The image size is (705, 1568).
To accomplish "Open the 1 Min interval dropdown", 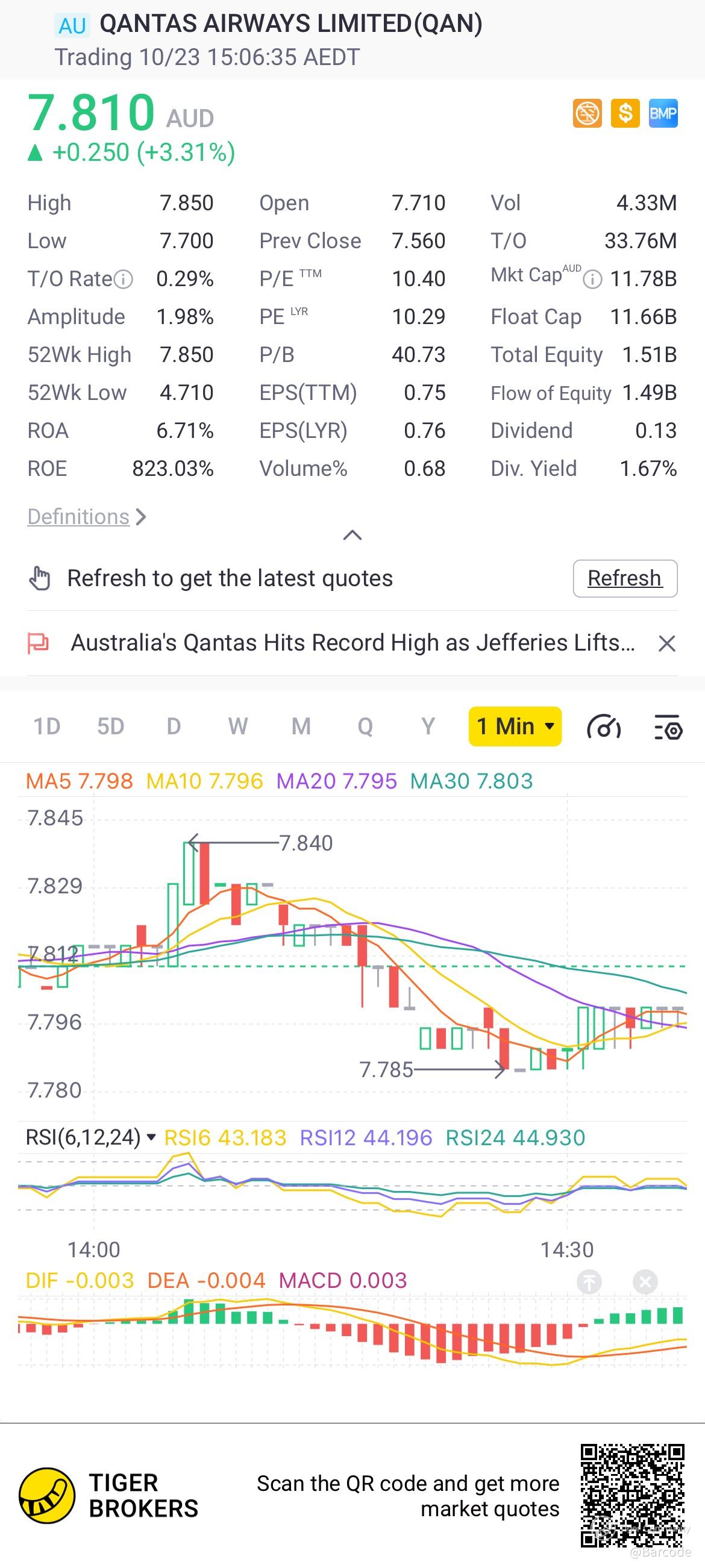I will [515, 726].
